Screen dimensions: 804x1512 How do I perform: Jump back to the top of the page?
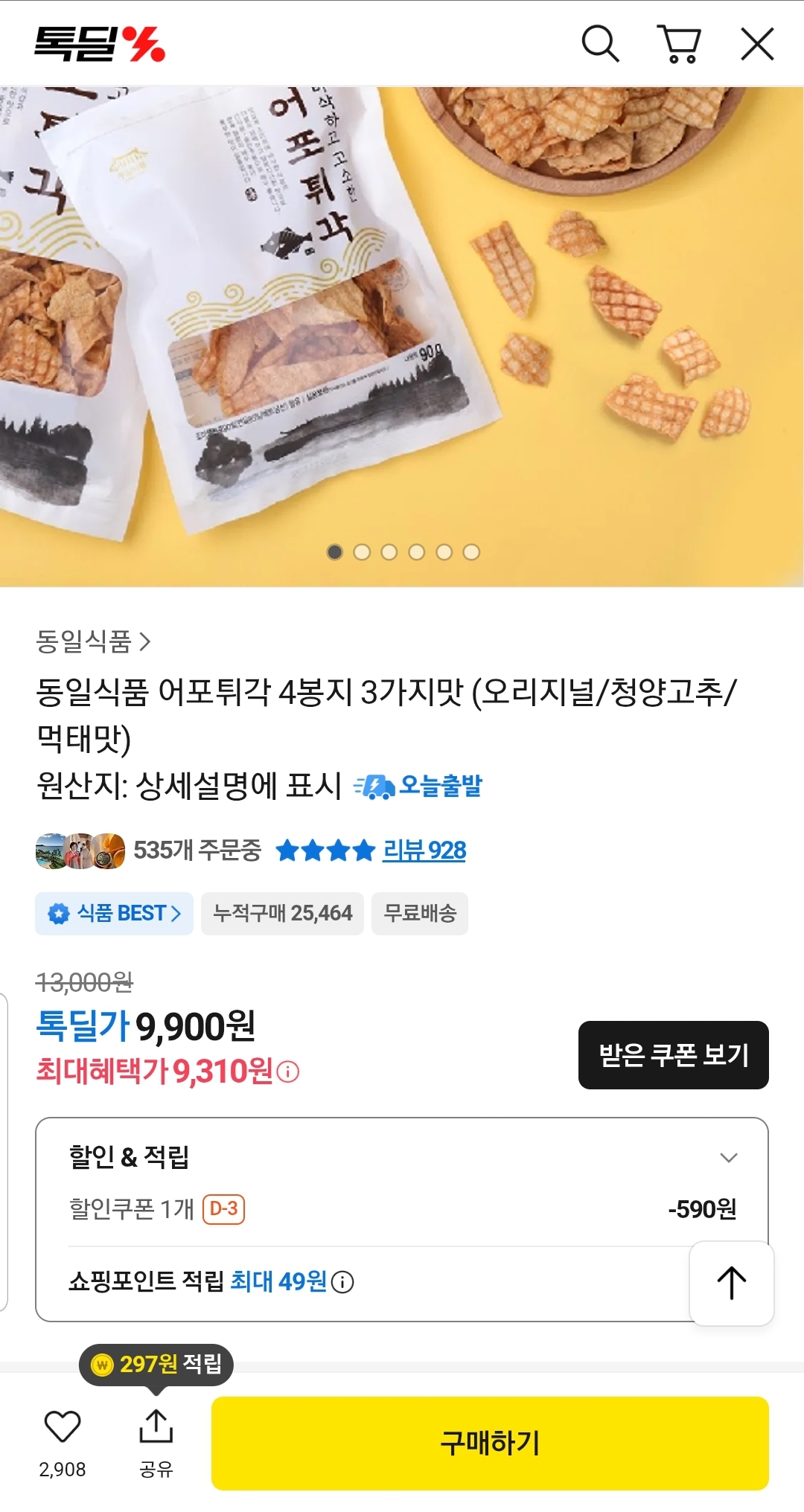[731, 1283]
